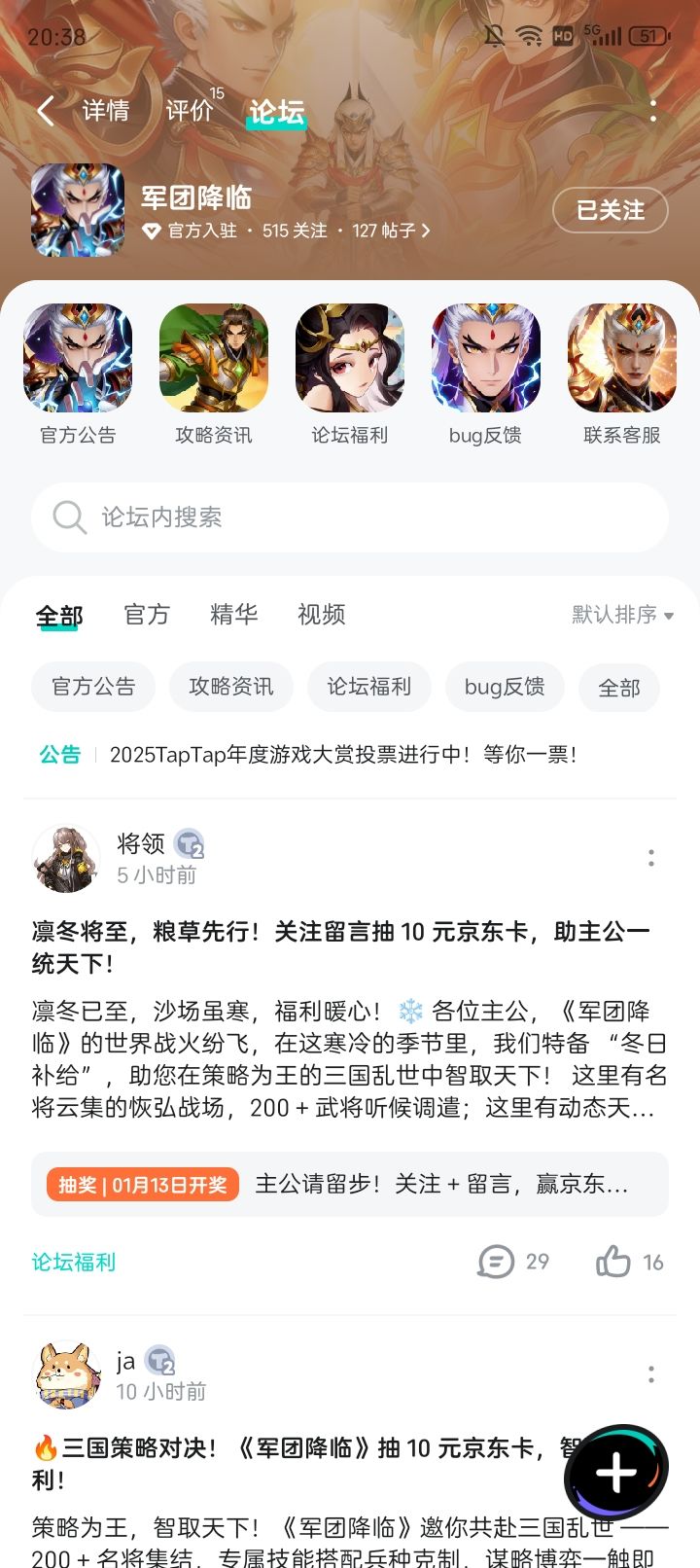The height and width of the screenshot is (1568, 700).
Task: Select the bug反馈 chip
Action: point(505,687)
